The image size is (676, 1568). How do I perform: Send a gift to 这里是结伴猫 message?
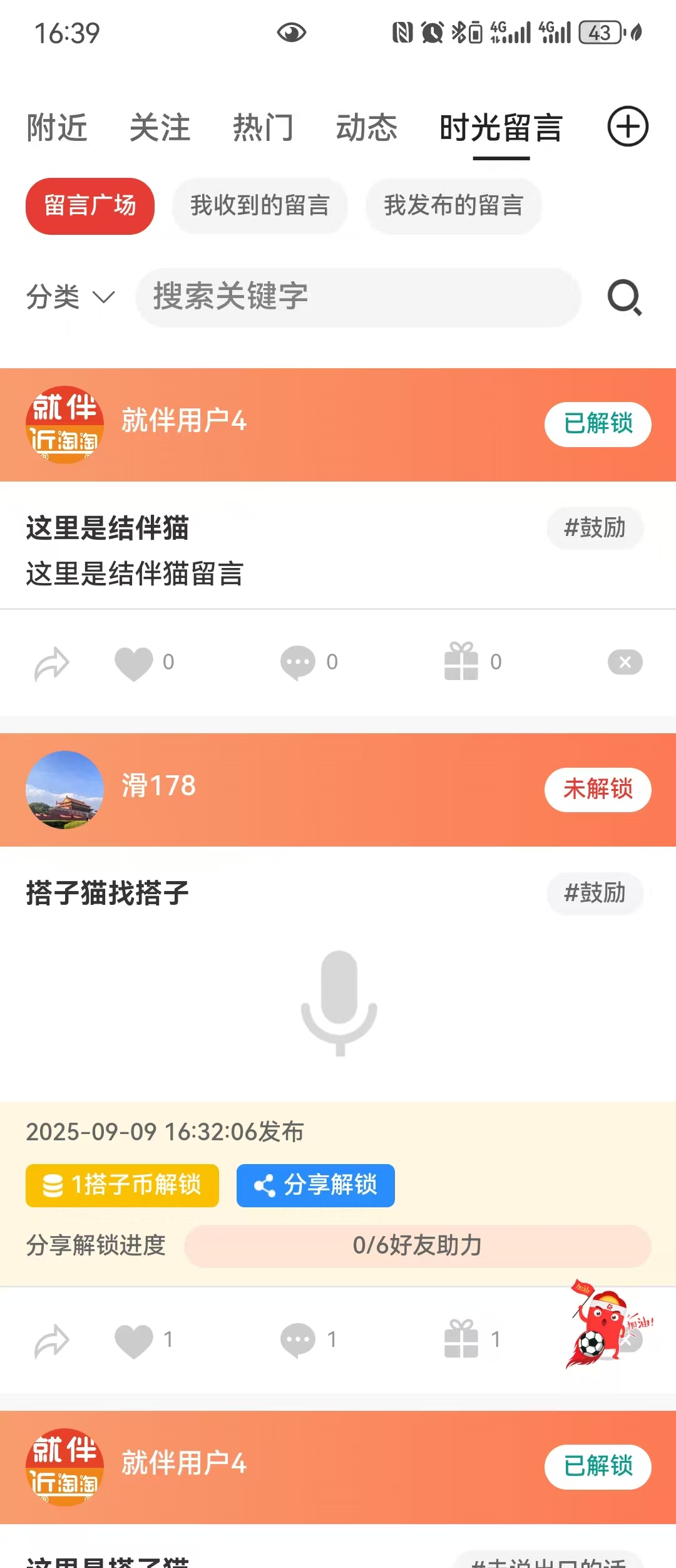click(461, 662)
